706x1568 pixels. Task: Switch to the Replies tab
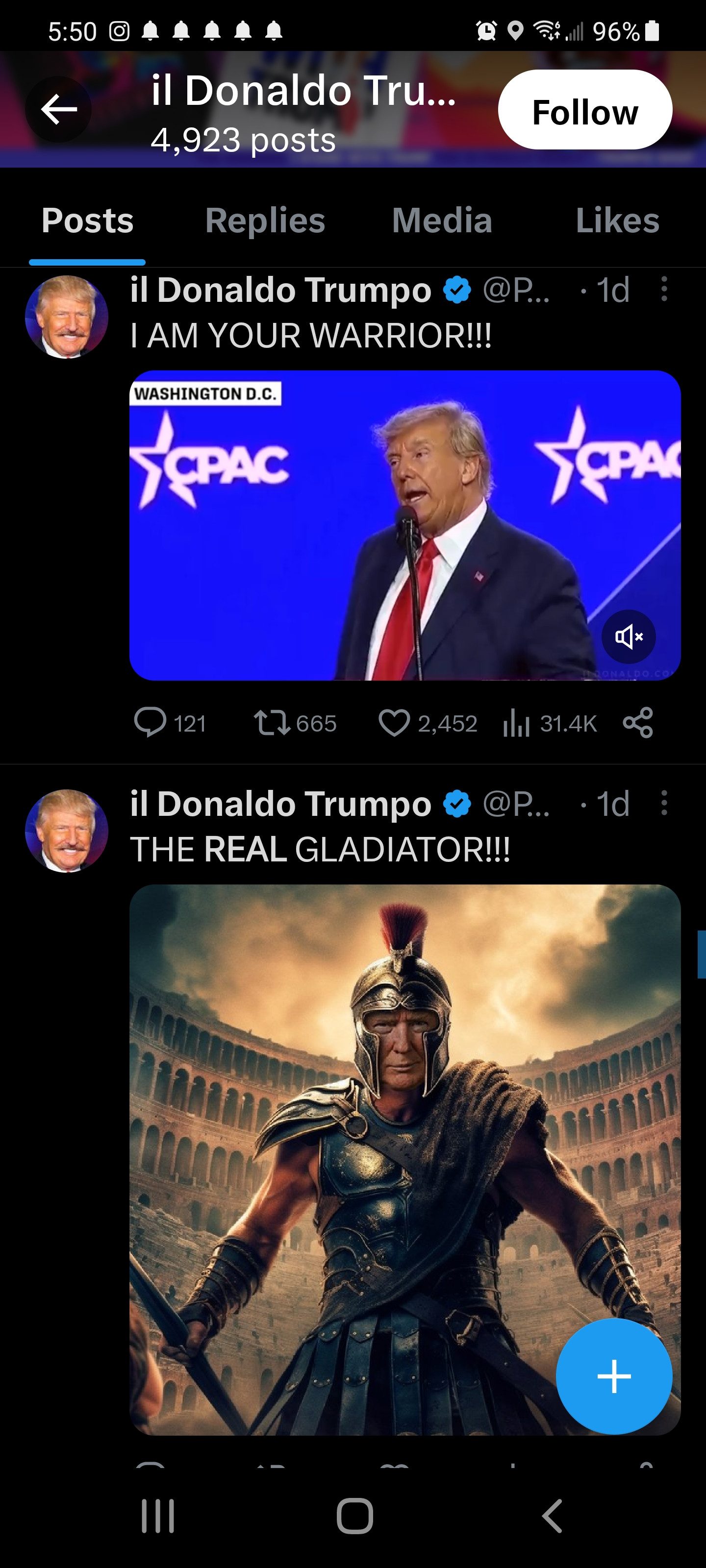tap(265, 220)
